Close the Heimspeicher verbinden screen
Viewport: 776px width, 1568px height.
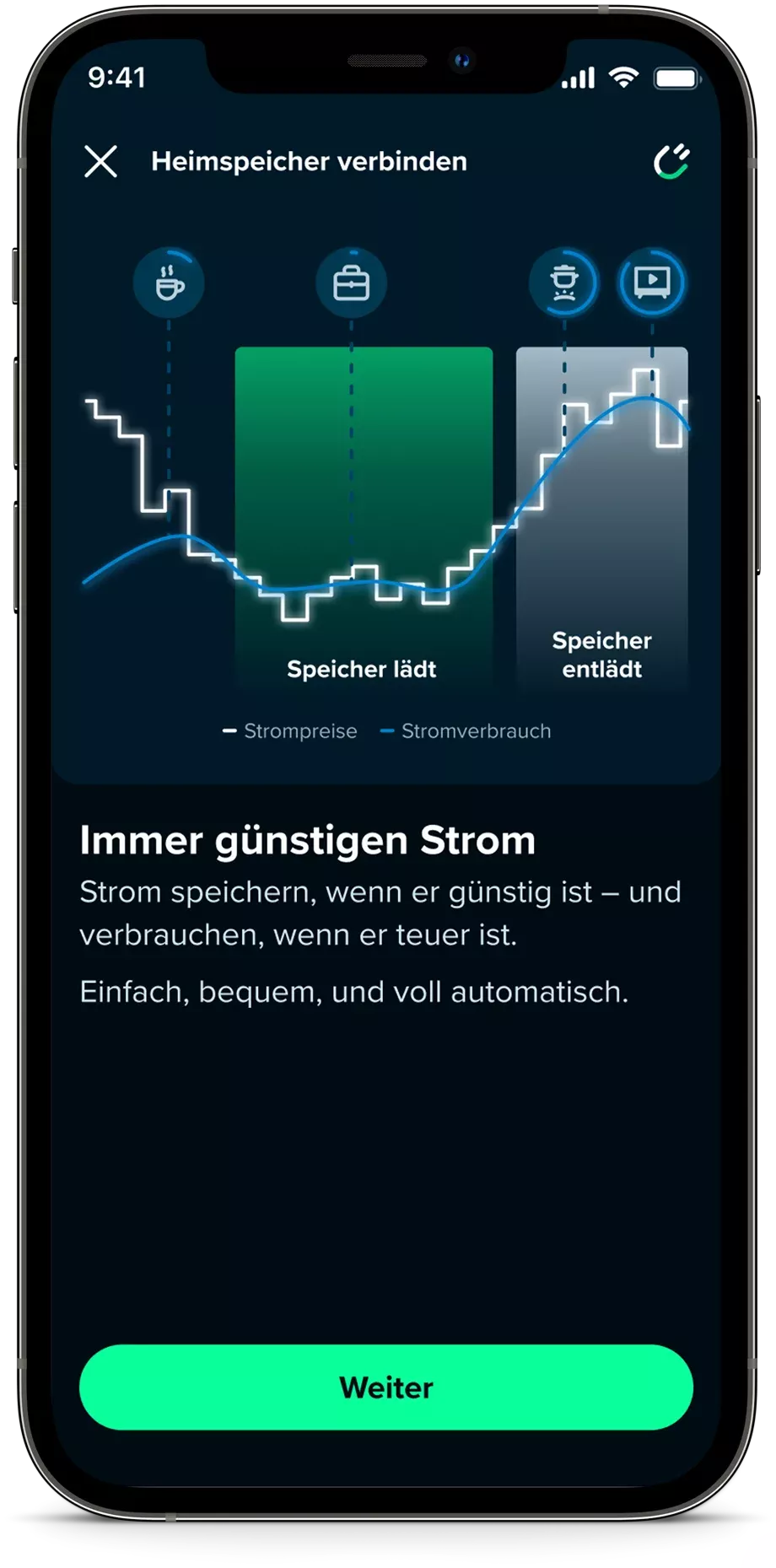(x=101, y=161)
